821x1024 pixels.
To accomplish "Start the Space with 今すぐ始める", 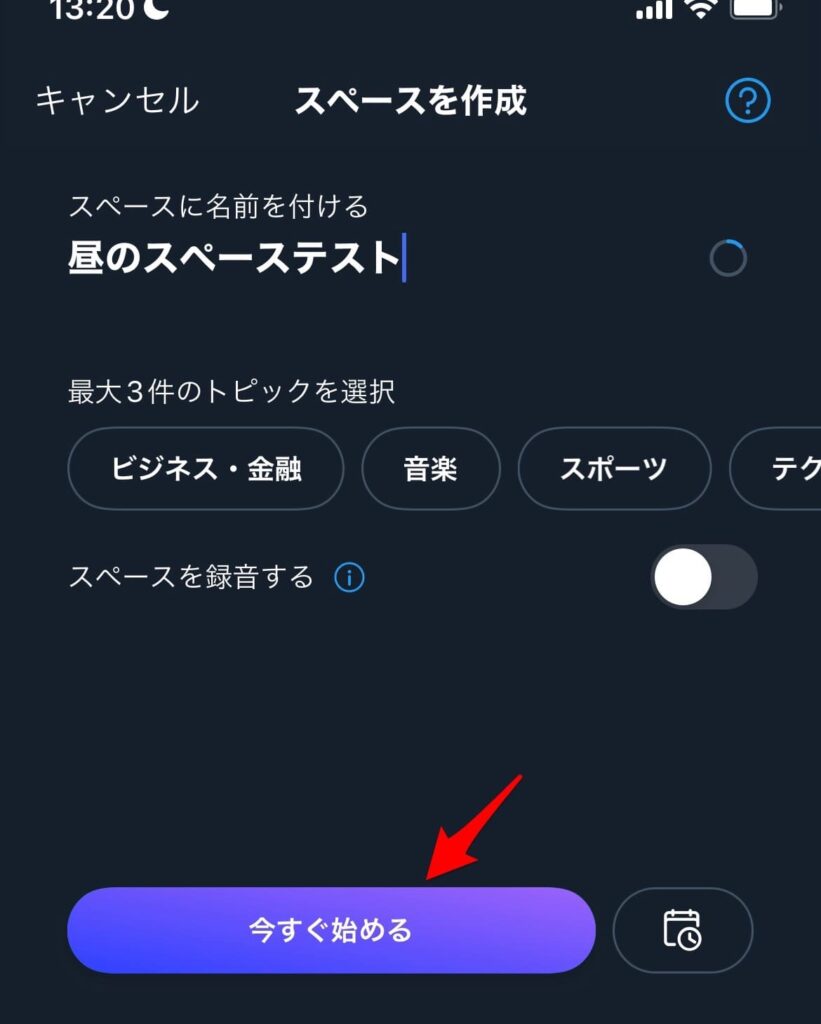I will pos(331,930).
